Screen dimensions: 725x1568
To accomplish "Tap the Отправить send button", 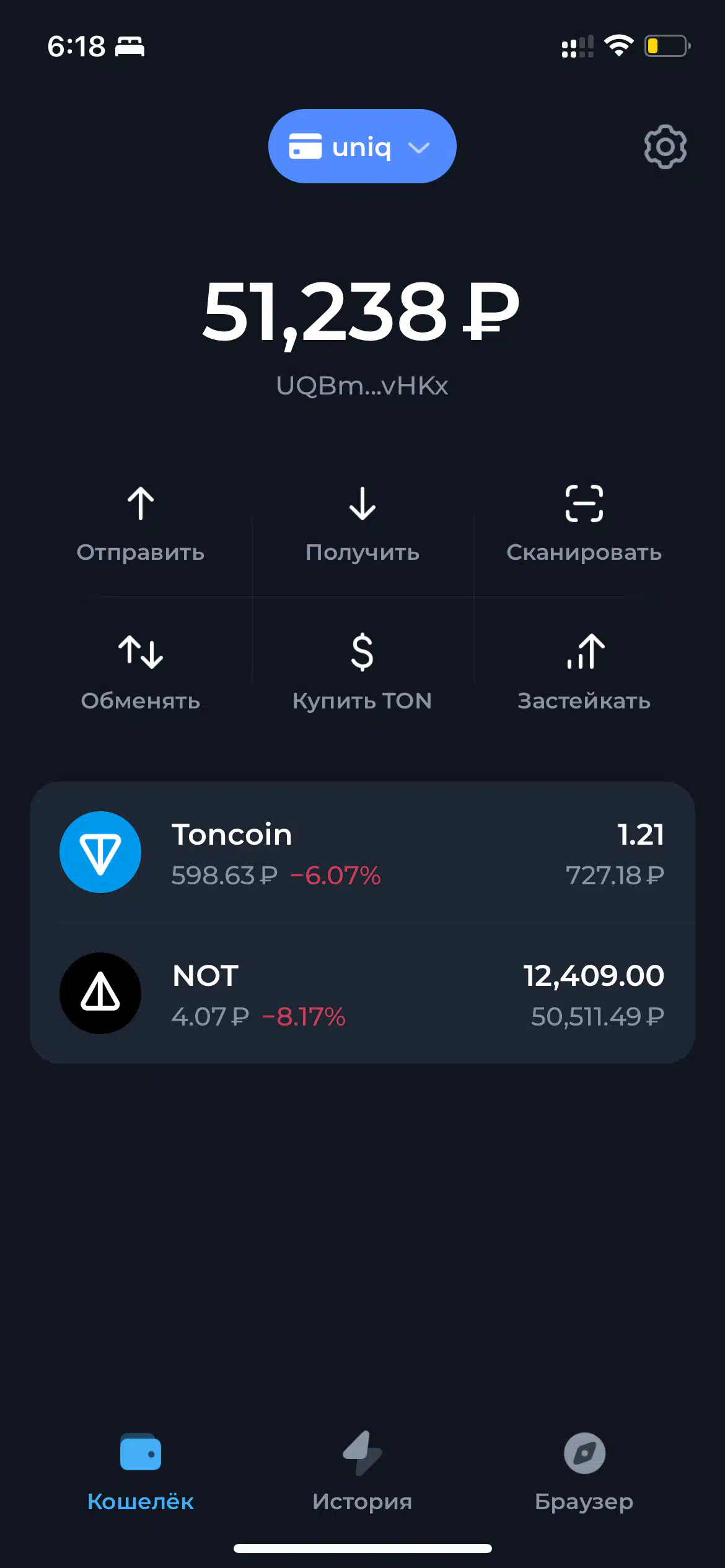I will (141, 524).
